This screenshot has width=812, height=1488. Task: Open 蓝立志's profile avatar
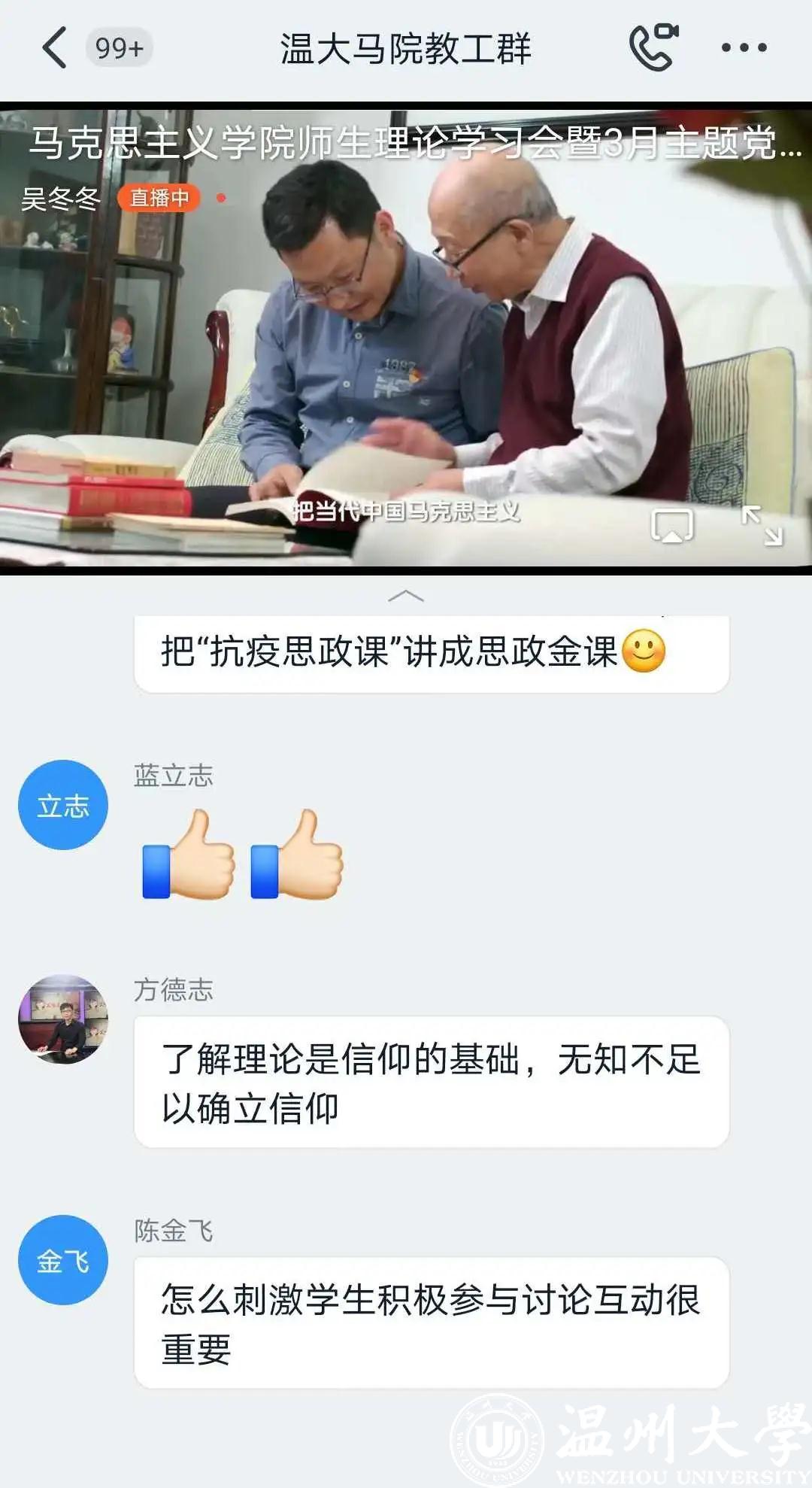pos(63,805)
